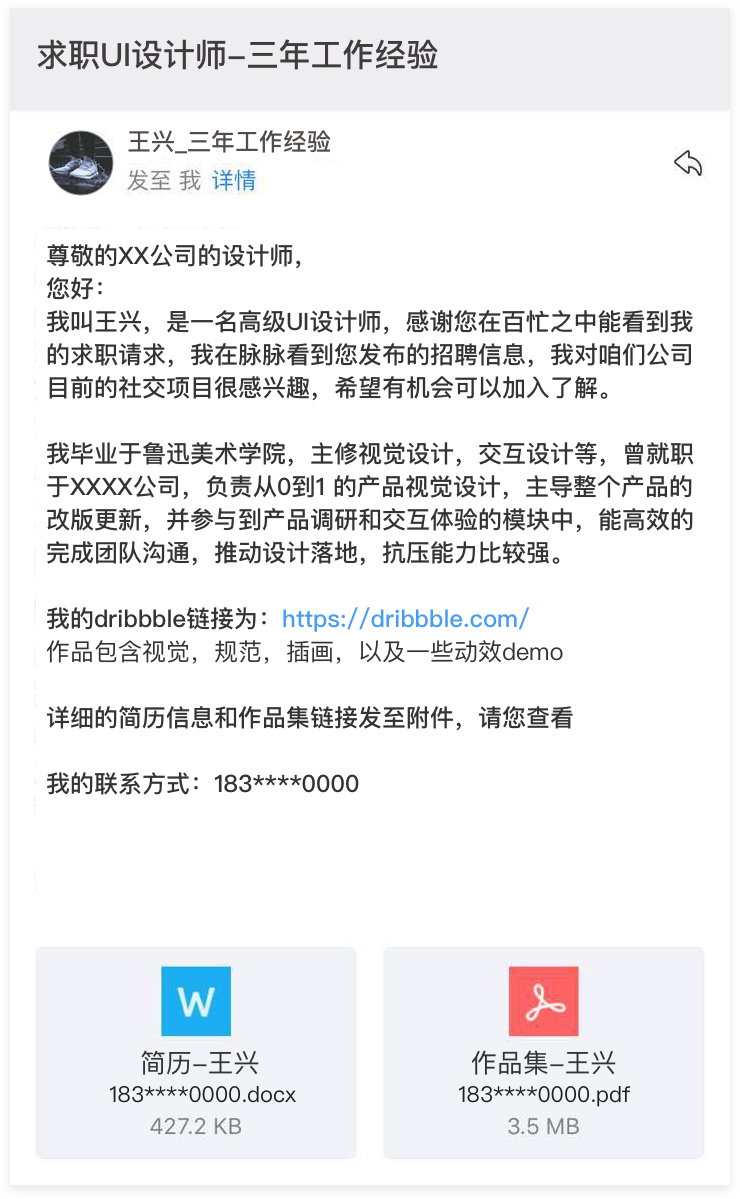
Task: Open the https://dribbble.com/ link
Action: [x=405, y=618]
